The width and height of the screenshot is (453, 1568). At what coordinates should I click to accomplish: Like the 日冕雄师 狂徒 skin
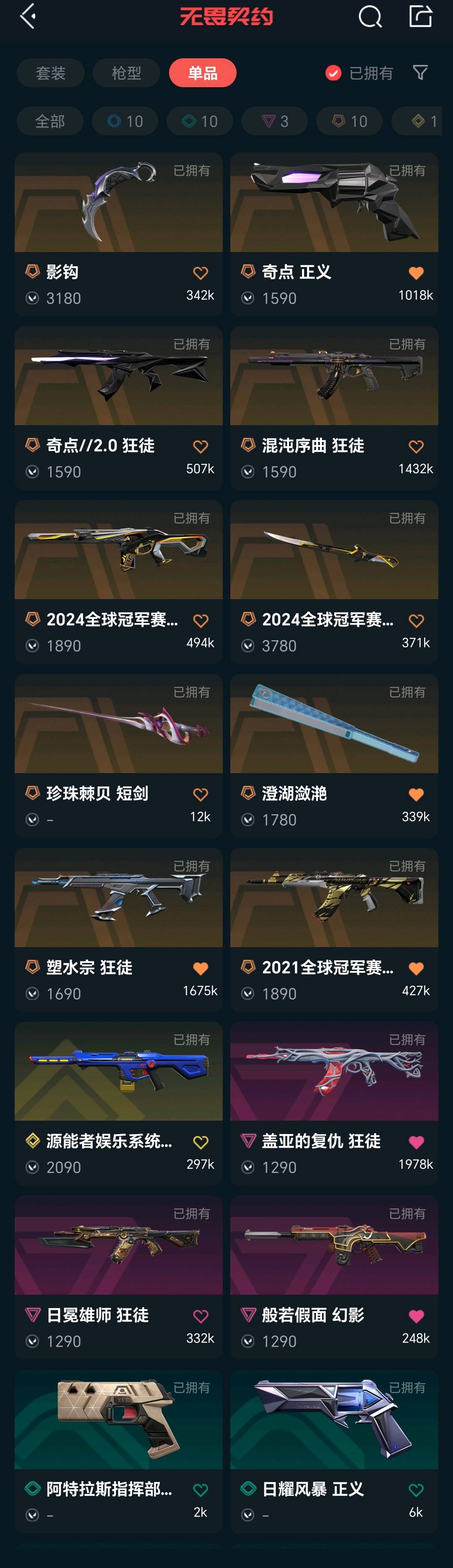click(x=200, y=1316)
